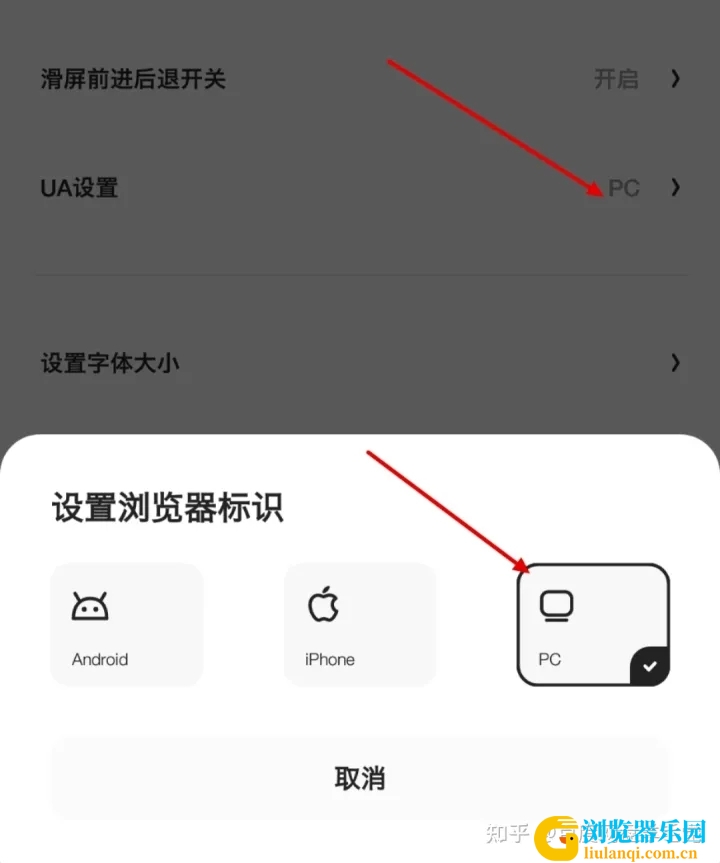Tap 取消 to dismiss the sheet
Screen dimensions: 720x863
point(360,778)
